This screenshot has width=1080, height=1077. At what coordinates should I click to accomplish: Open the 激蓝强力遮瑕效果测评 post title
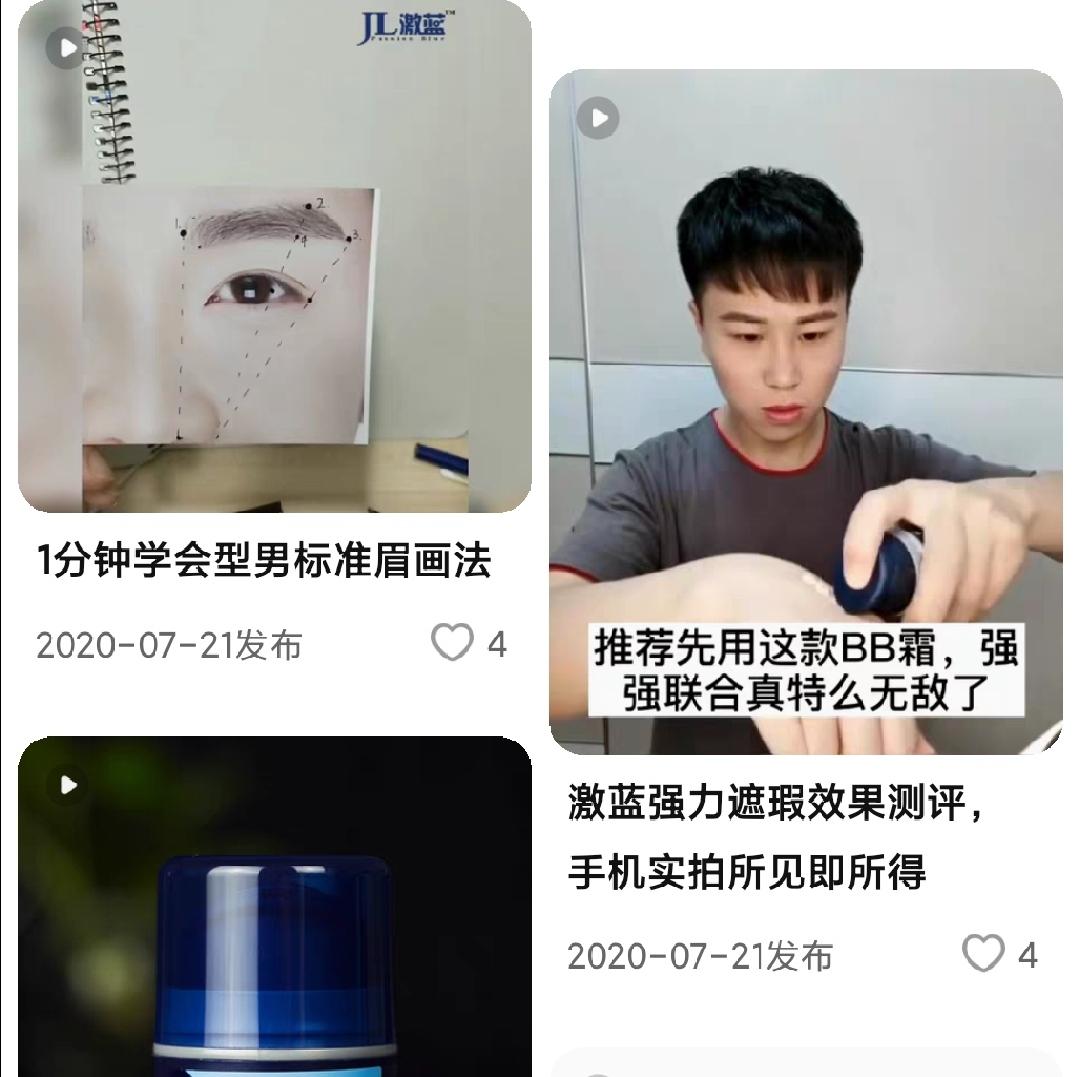pyautogui.click(x=775, y=837)
